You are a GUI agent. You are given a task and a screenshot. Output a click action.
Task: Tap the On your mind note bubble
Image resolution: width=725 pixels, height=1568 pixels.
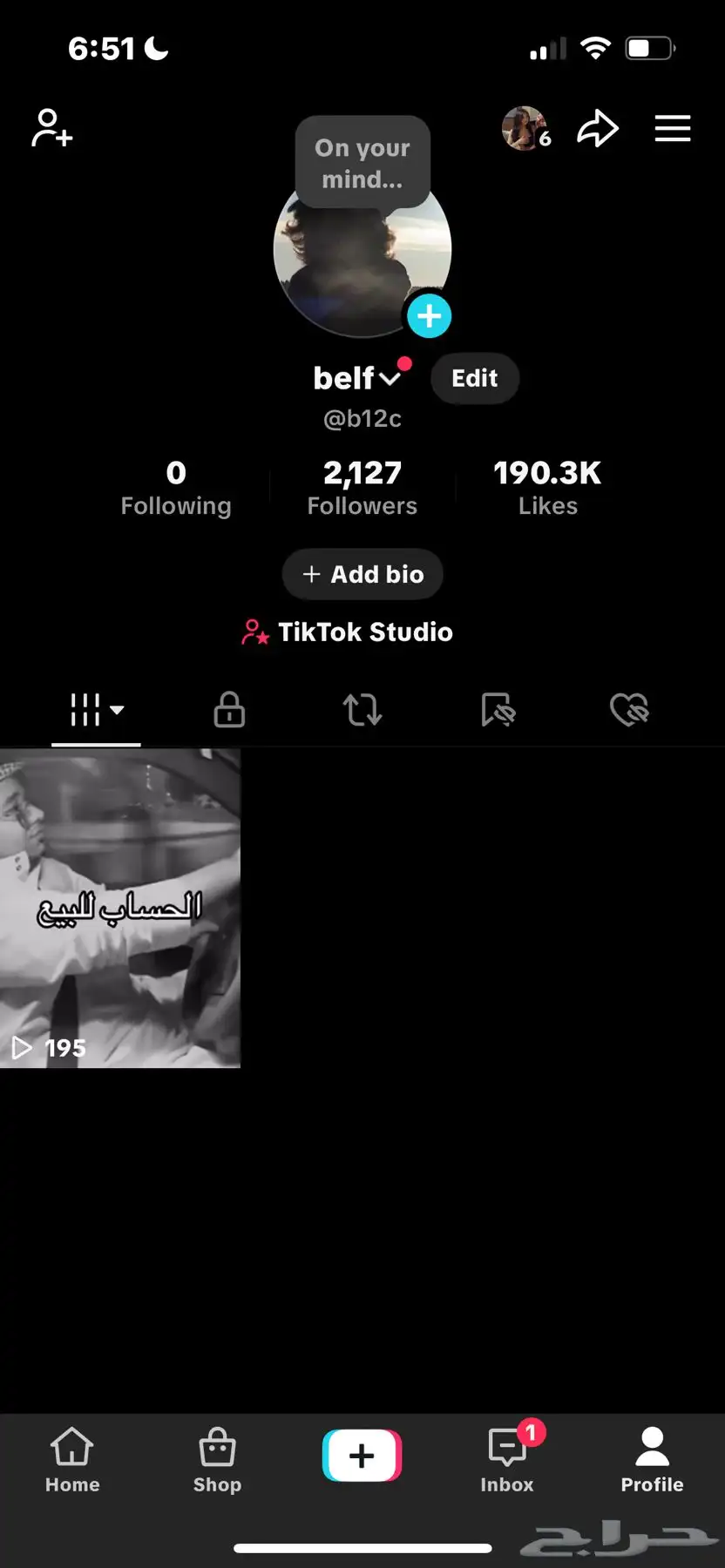(x=362, y=163)
